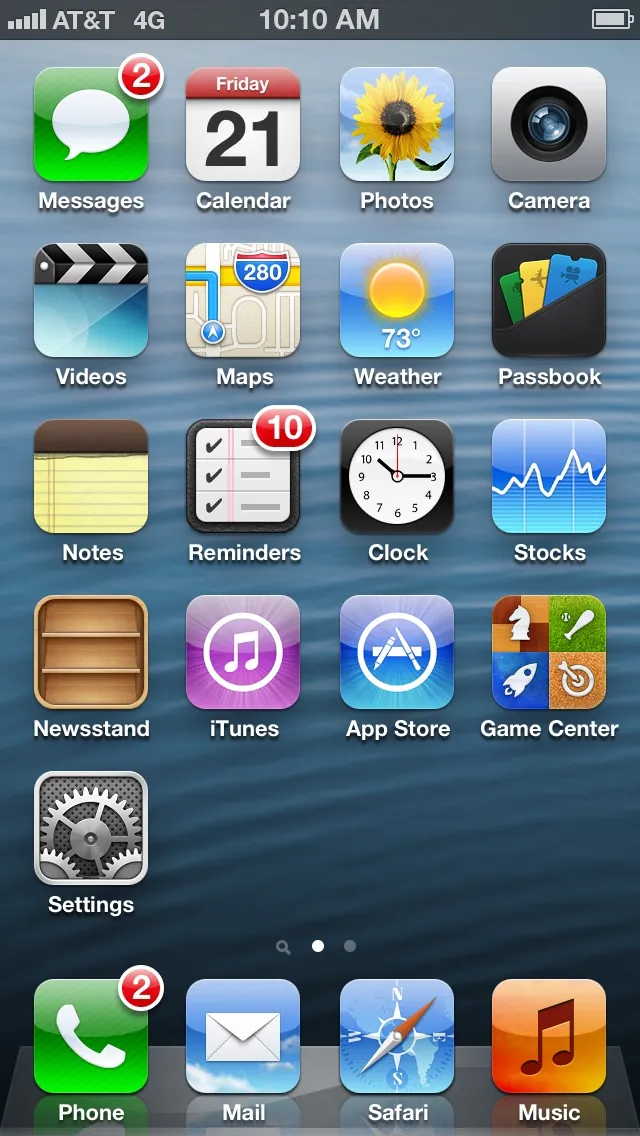Open Game Center
The height and width of the screenshot is (1136, 640).
549,652
